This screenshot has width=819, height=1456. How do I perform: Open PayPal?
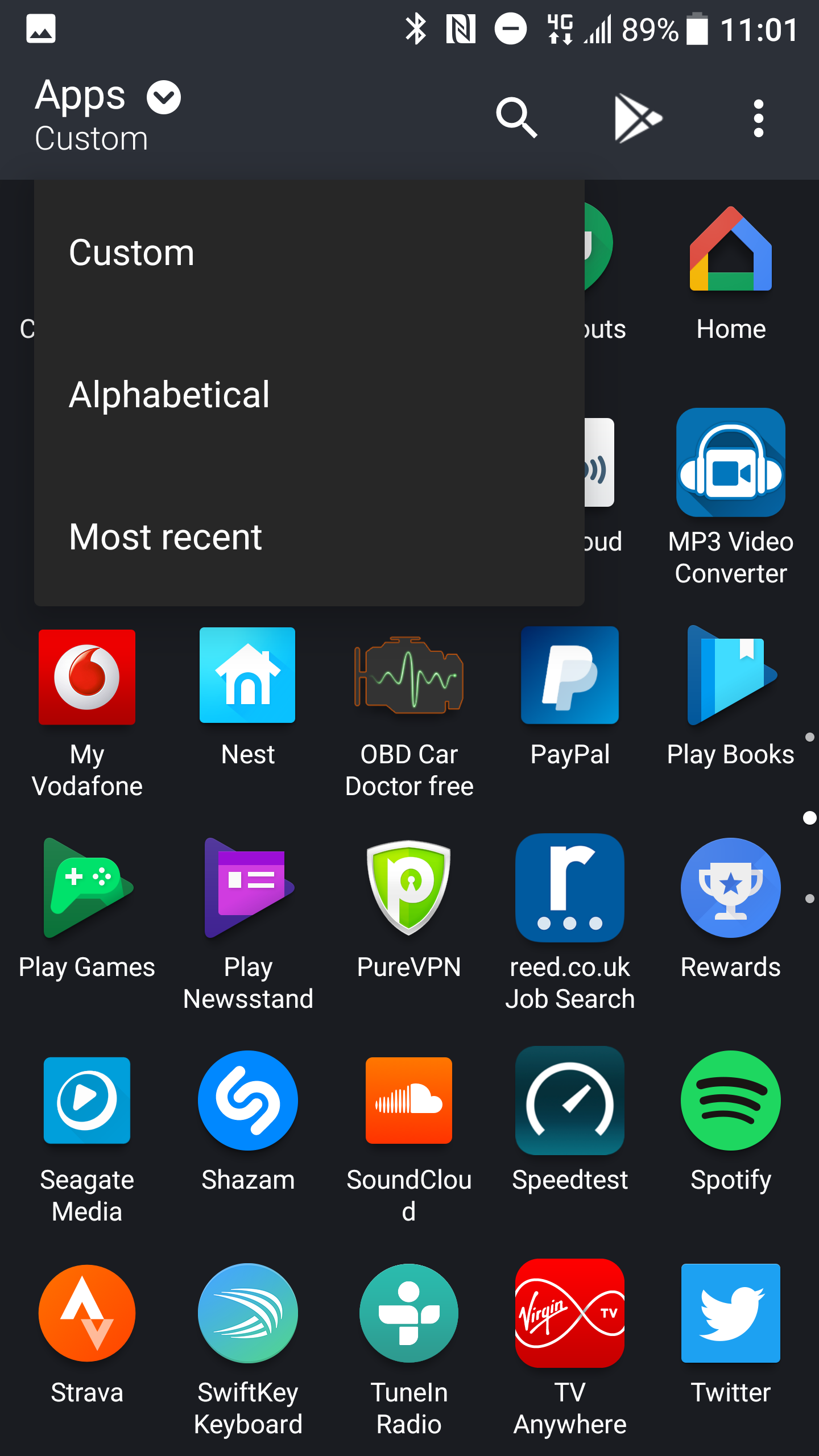point(570,698)
